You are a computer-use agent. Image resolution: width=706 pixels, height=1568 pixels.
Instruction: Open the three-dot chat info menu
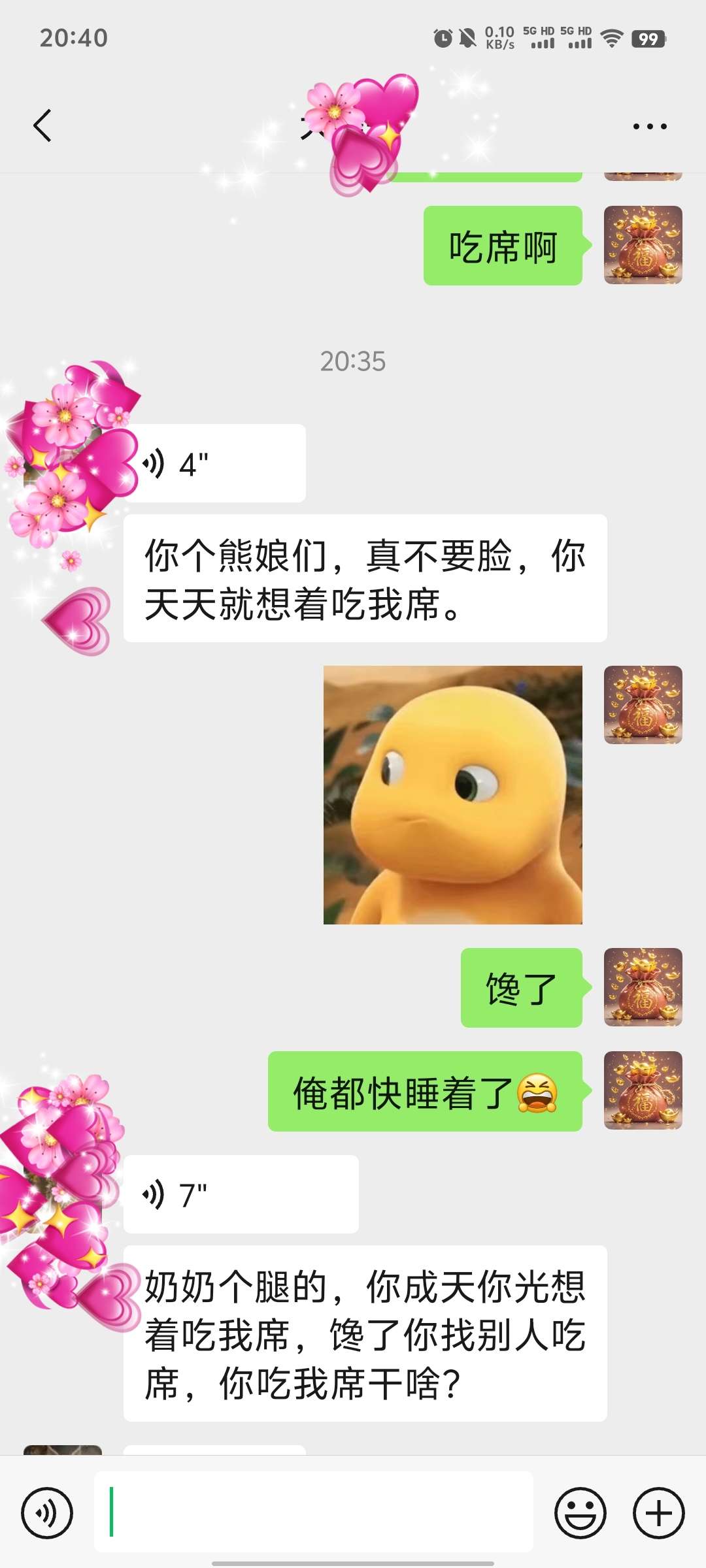tap(650, 126)
